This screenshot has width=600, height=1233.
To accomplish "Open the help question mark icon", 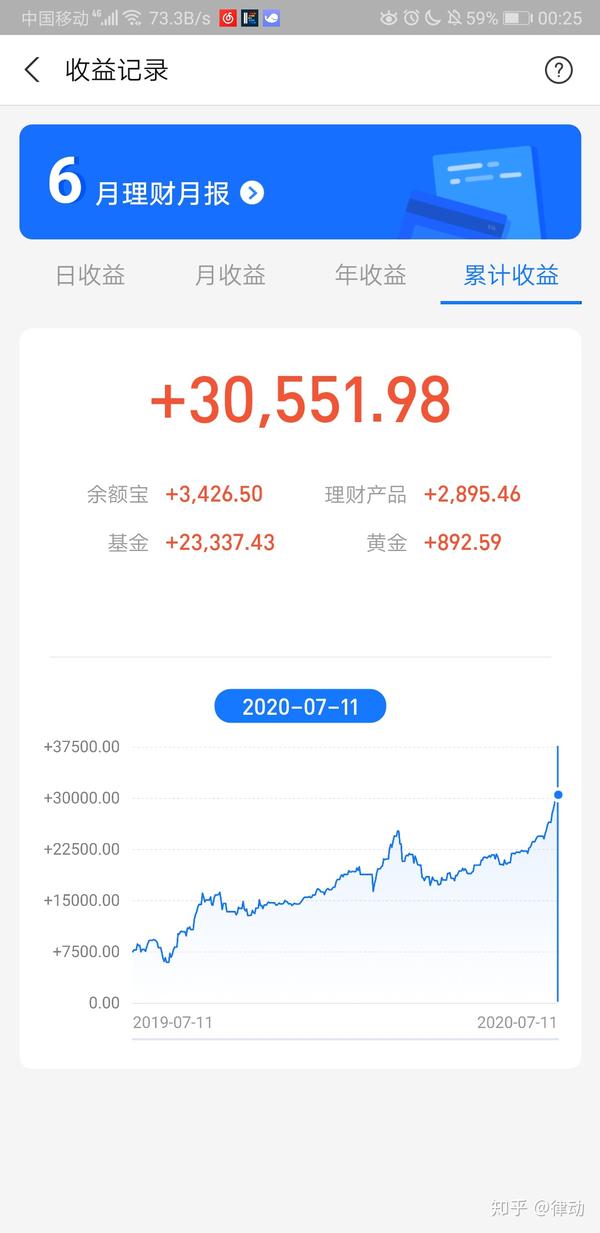I will 558,70.
